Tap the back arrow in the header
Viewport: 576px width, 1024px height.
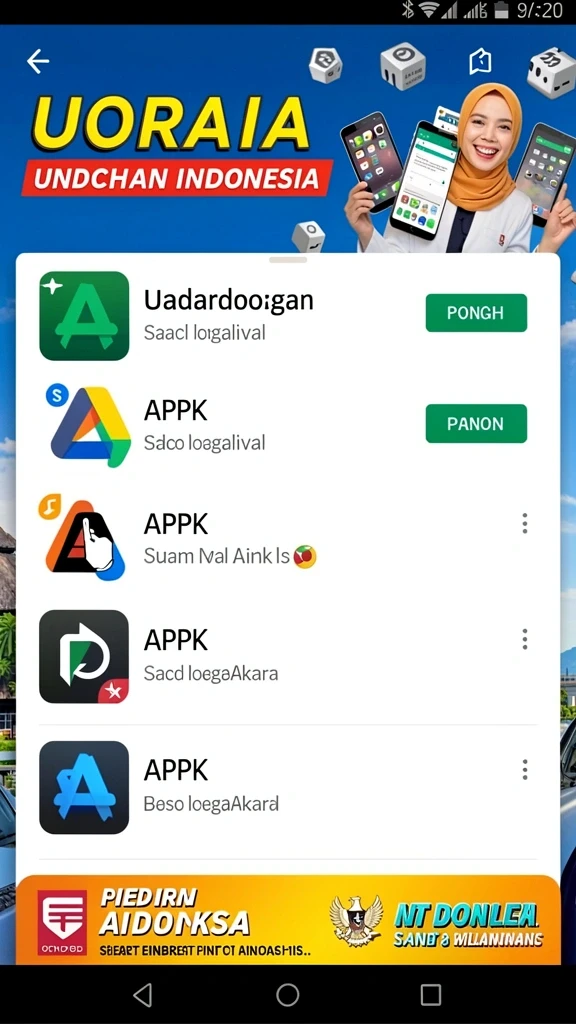click(38, 61)
